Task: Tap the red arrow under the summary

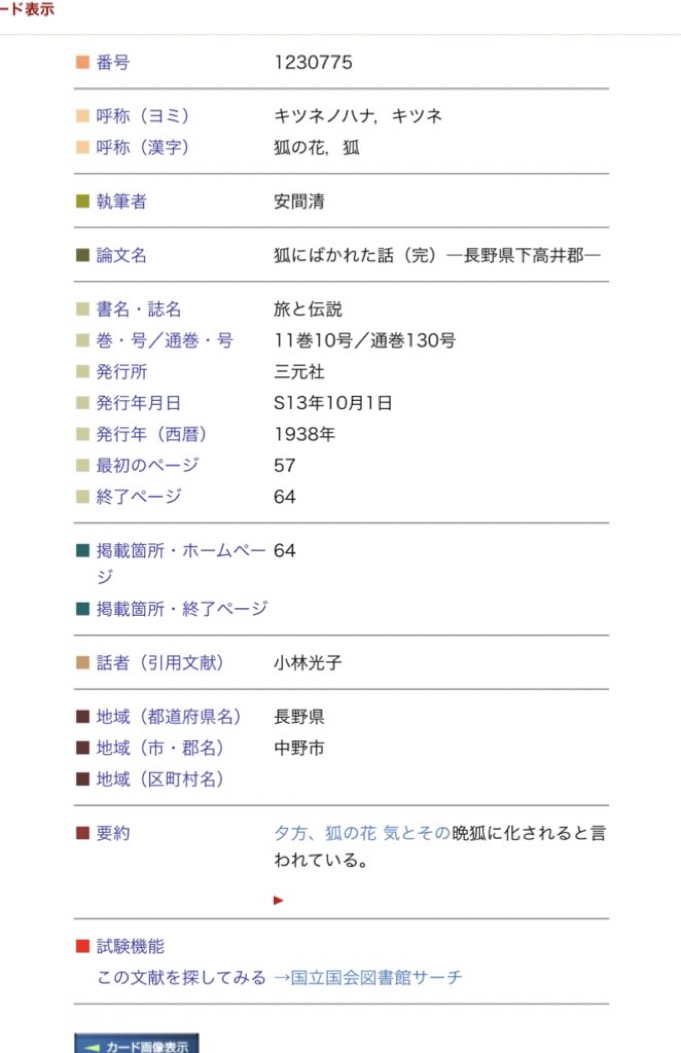Action: [x=279, y=900]
